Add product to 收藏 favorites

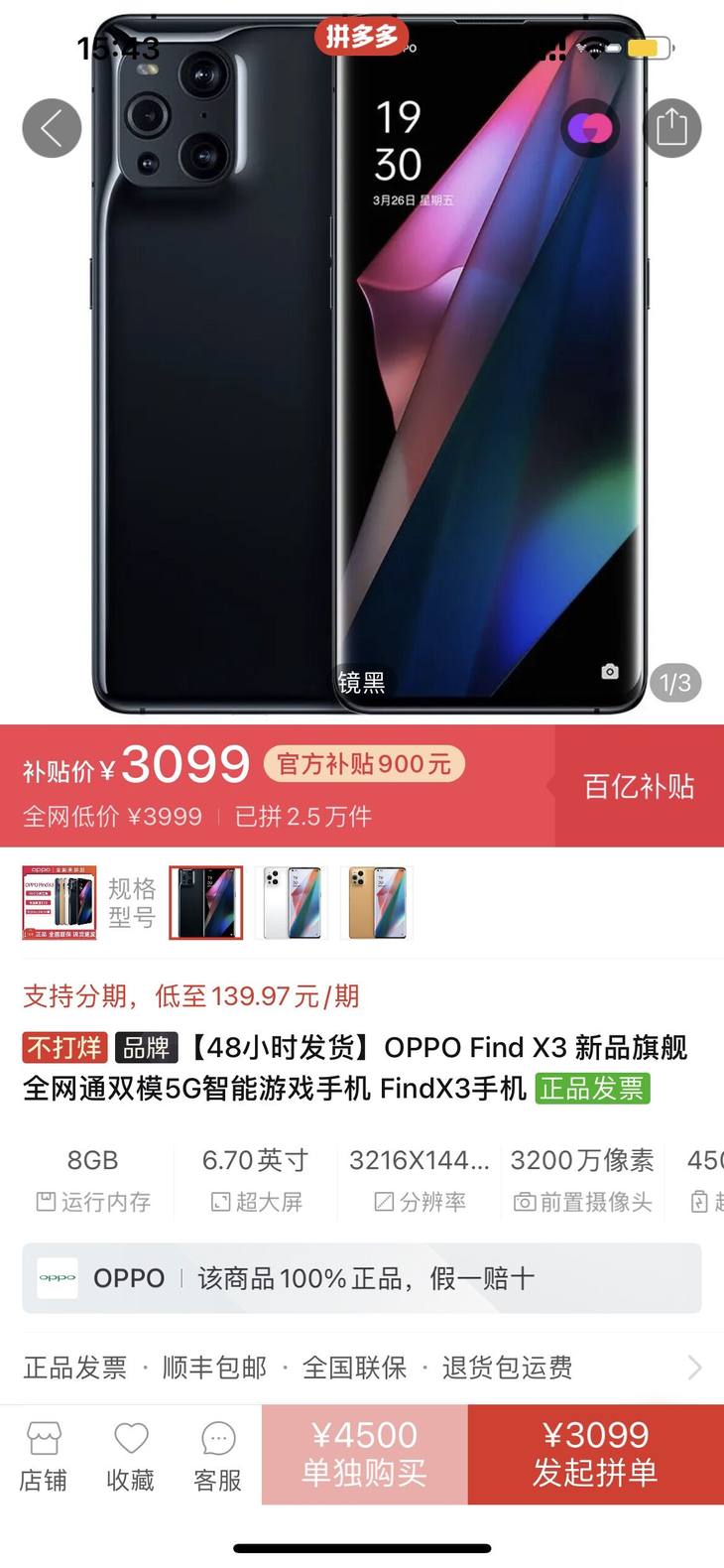pos(131,1456)
